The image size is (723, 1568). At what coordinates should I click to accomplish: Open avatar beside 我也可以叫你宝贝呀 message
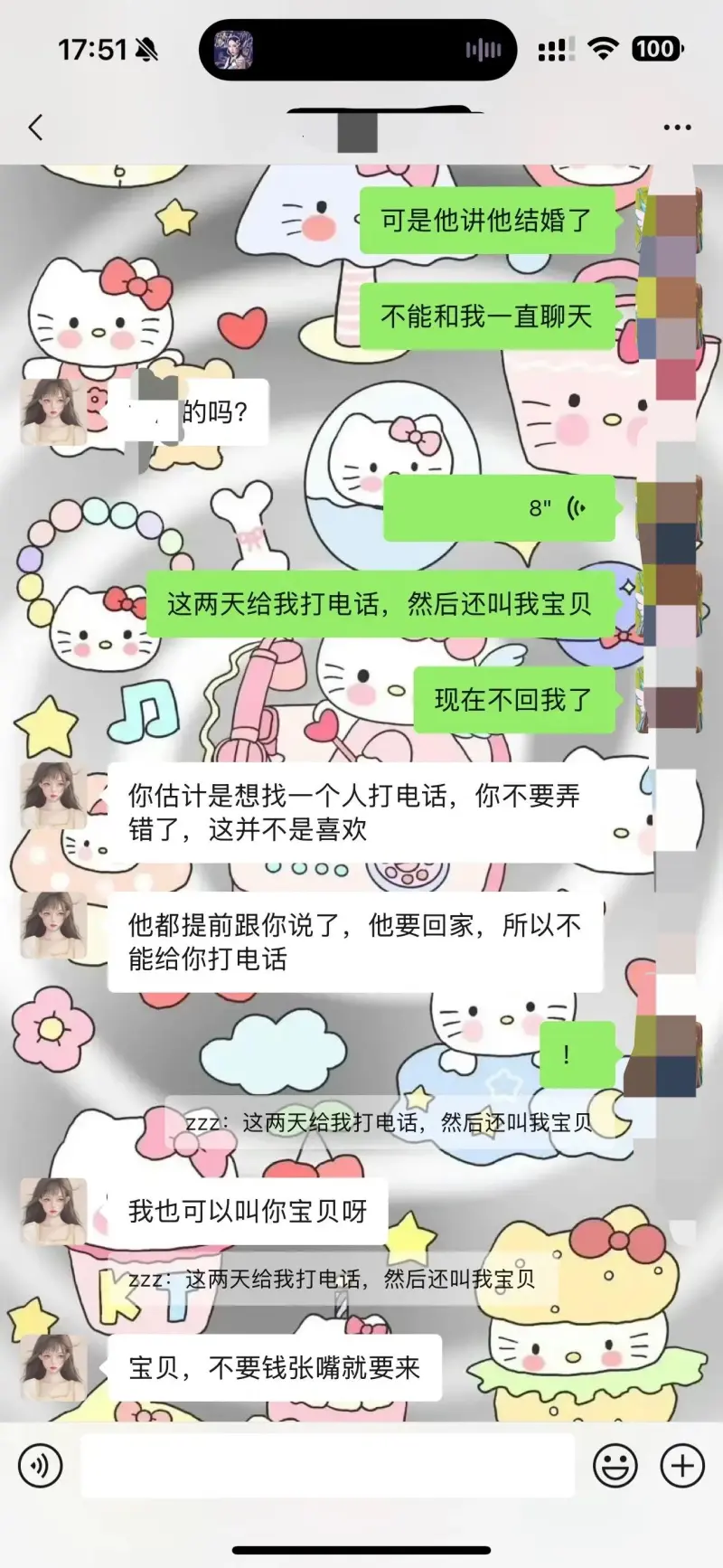(x=52, y=1212)
